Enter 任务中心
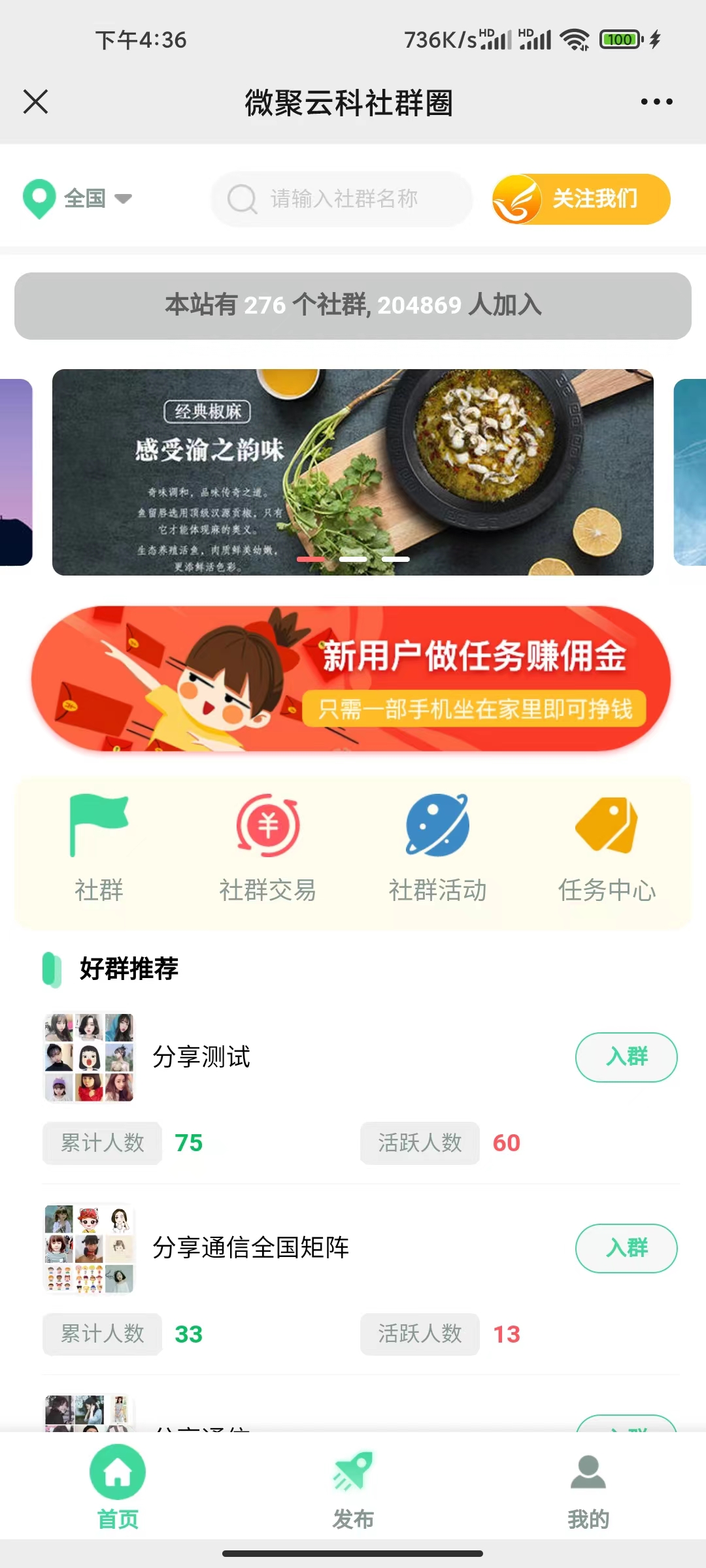 click(x=607, y=847)
